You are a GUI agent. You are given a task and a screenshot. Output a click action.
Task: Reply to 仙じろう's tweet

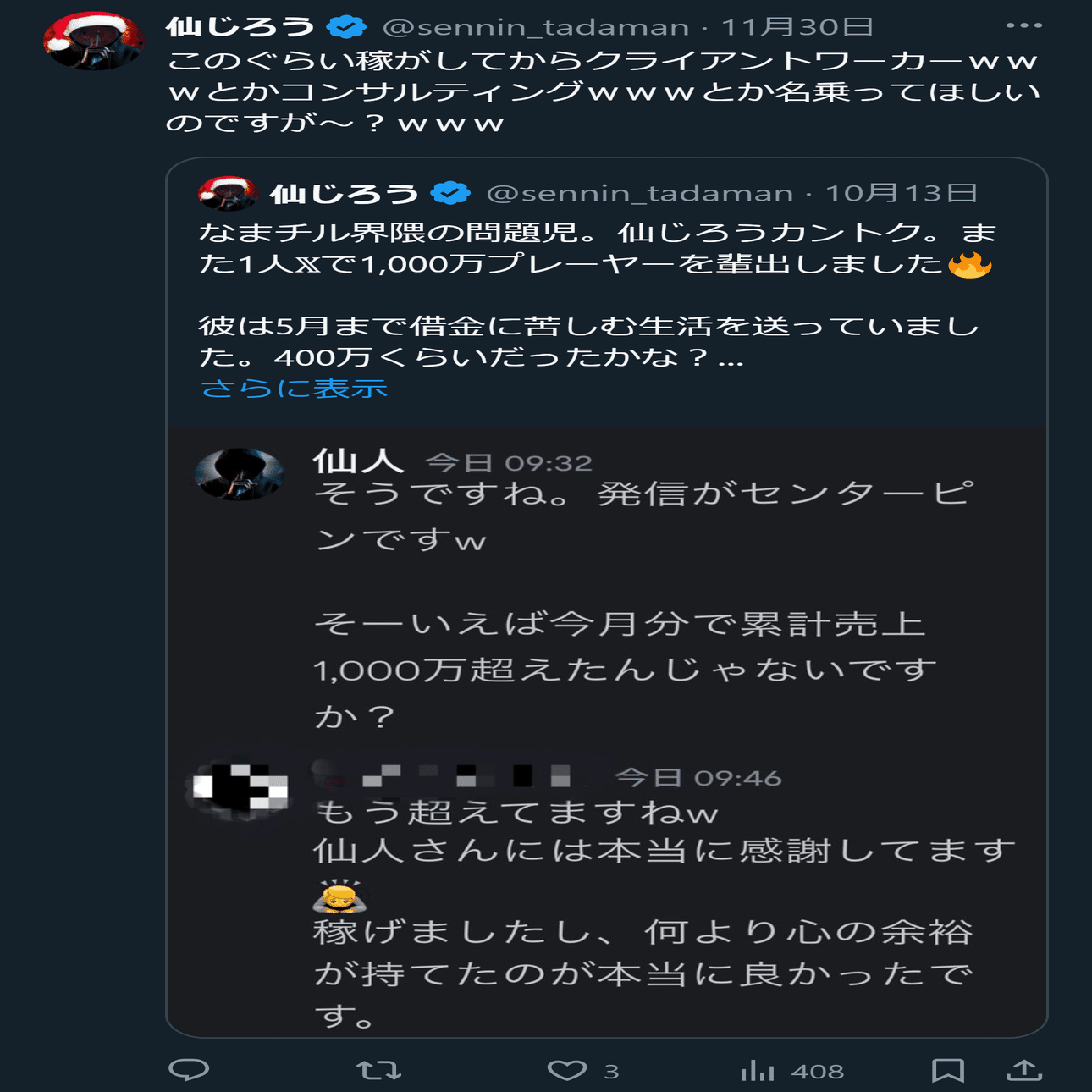point(189,1070)
